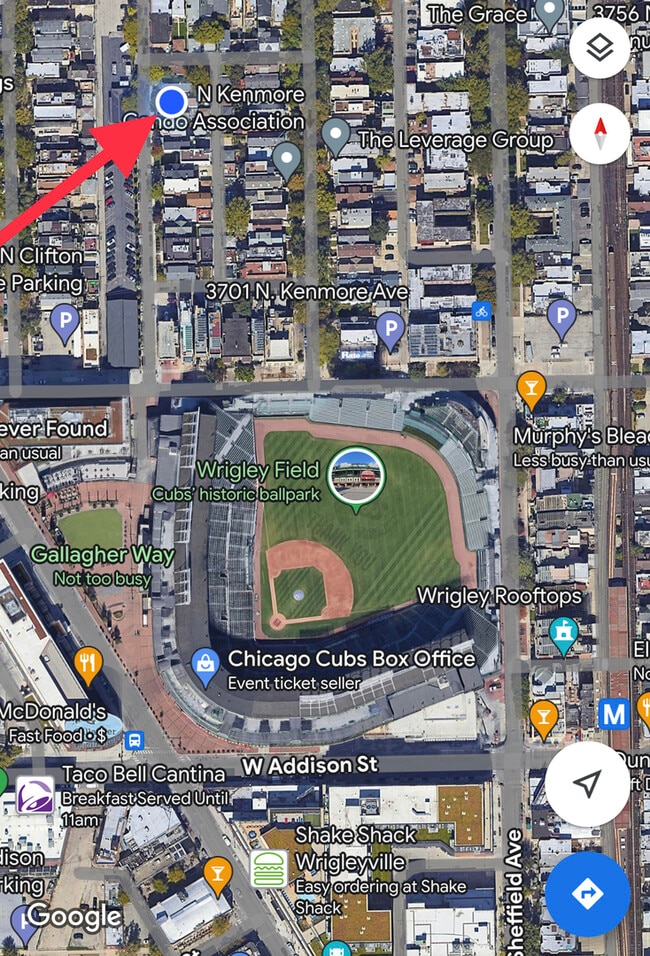Open directions with the blue button
This screenshot has height=956, width=650.
click(588, 894)
